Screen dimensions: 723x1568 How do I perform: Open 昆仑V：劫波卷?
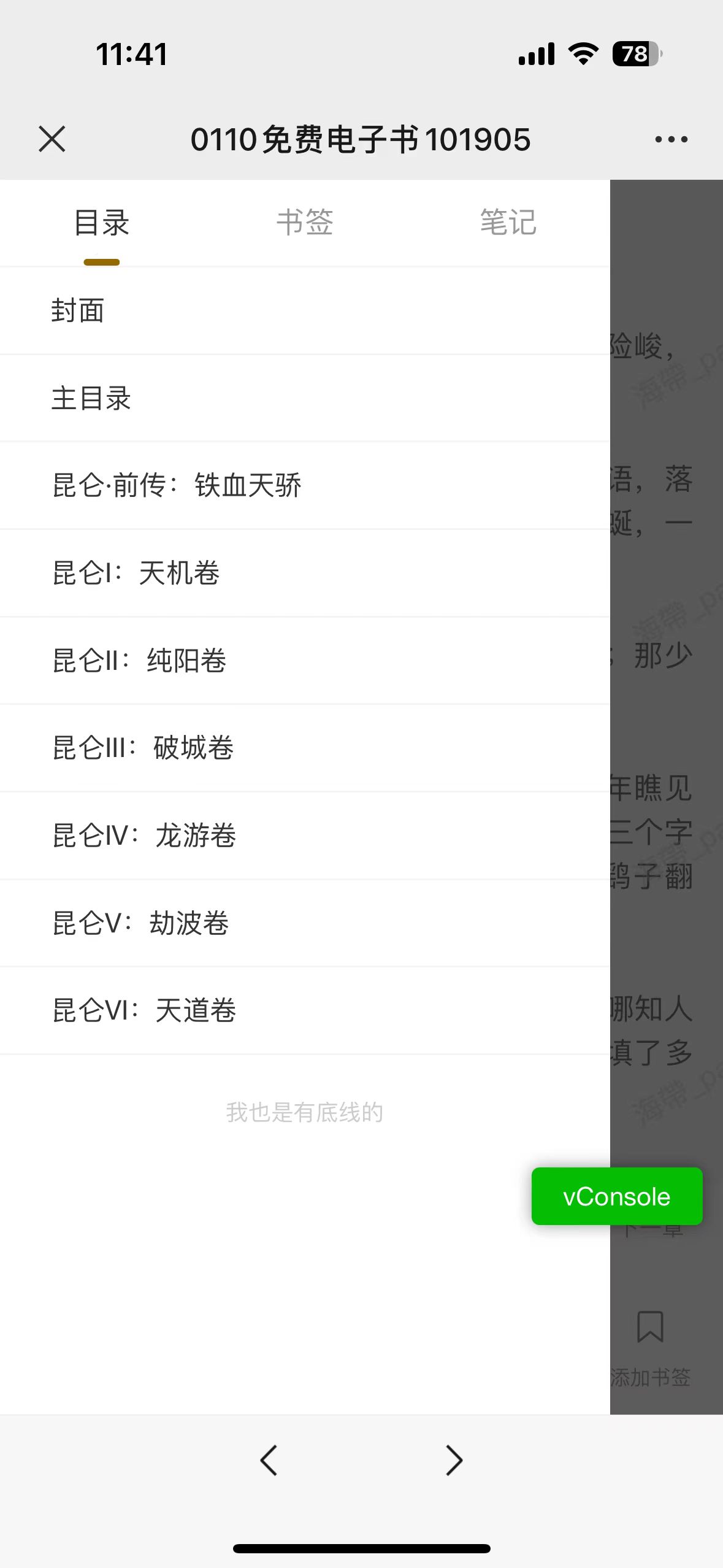click(x=141, y=923)
